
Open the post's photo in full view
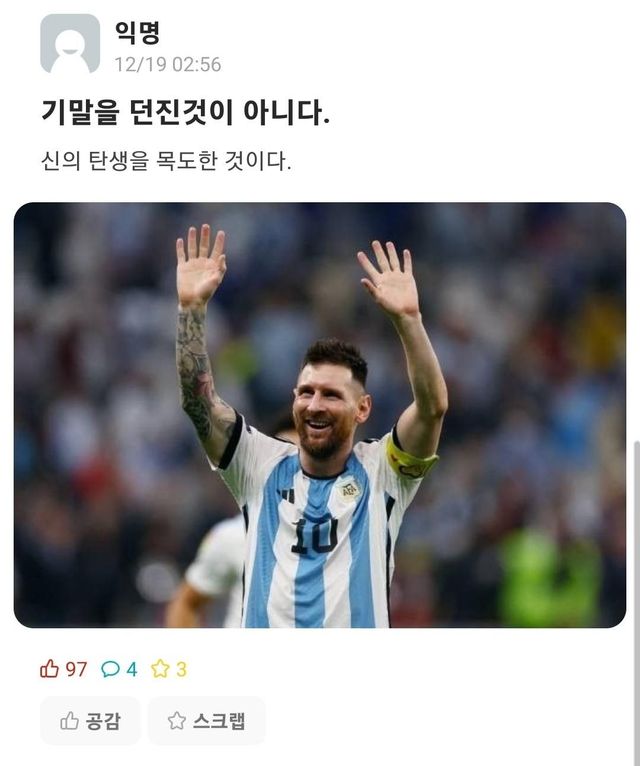click(319, 415)
